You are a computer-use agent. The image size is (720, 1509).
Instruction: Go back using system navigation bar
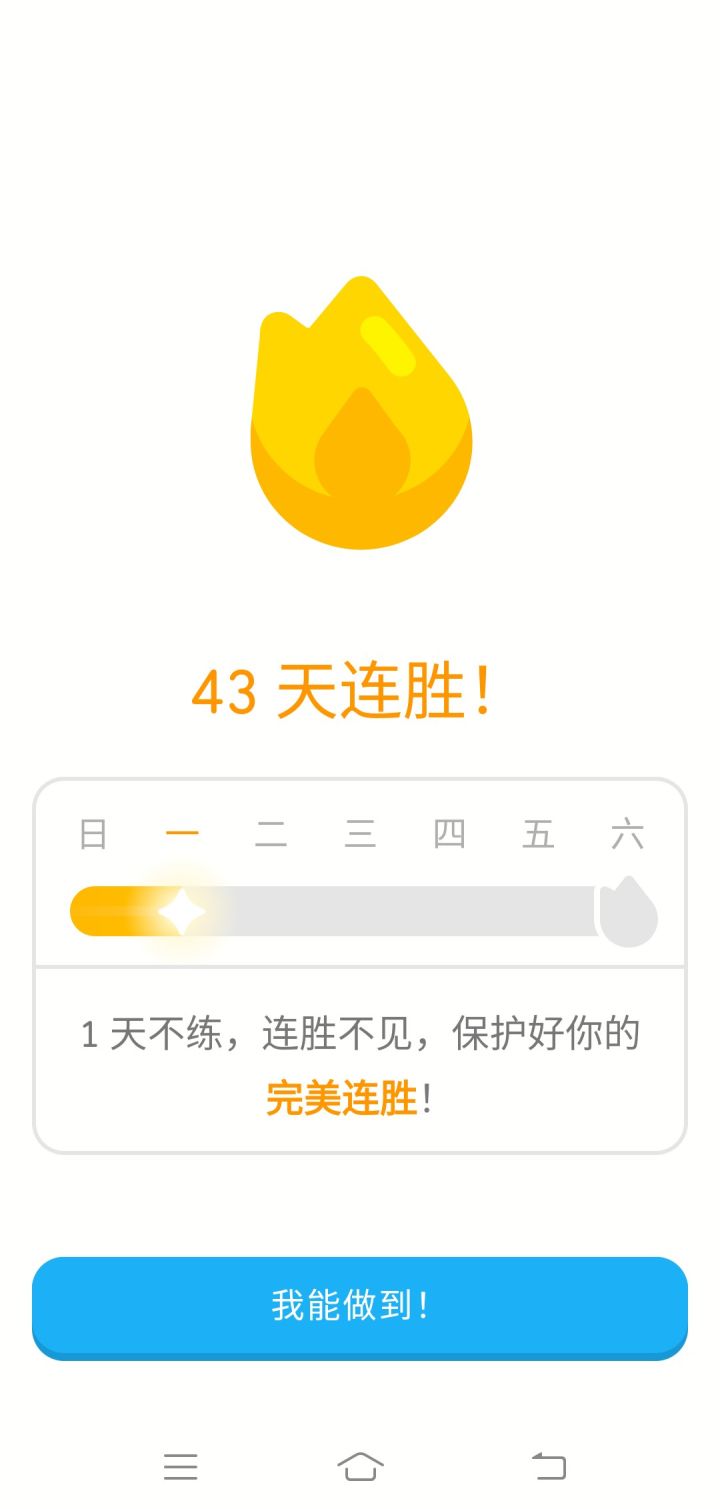point(548,1466)
